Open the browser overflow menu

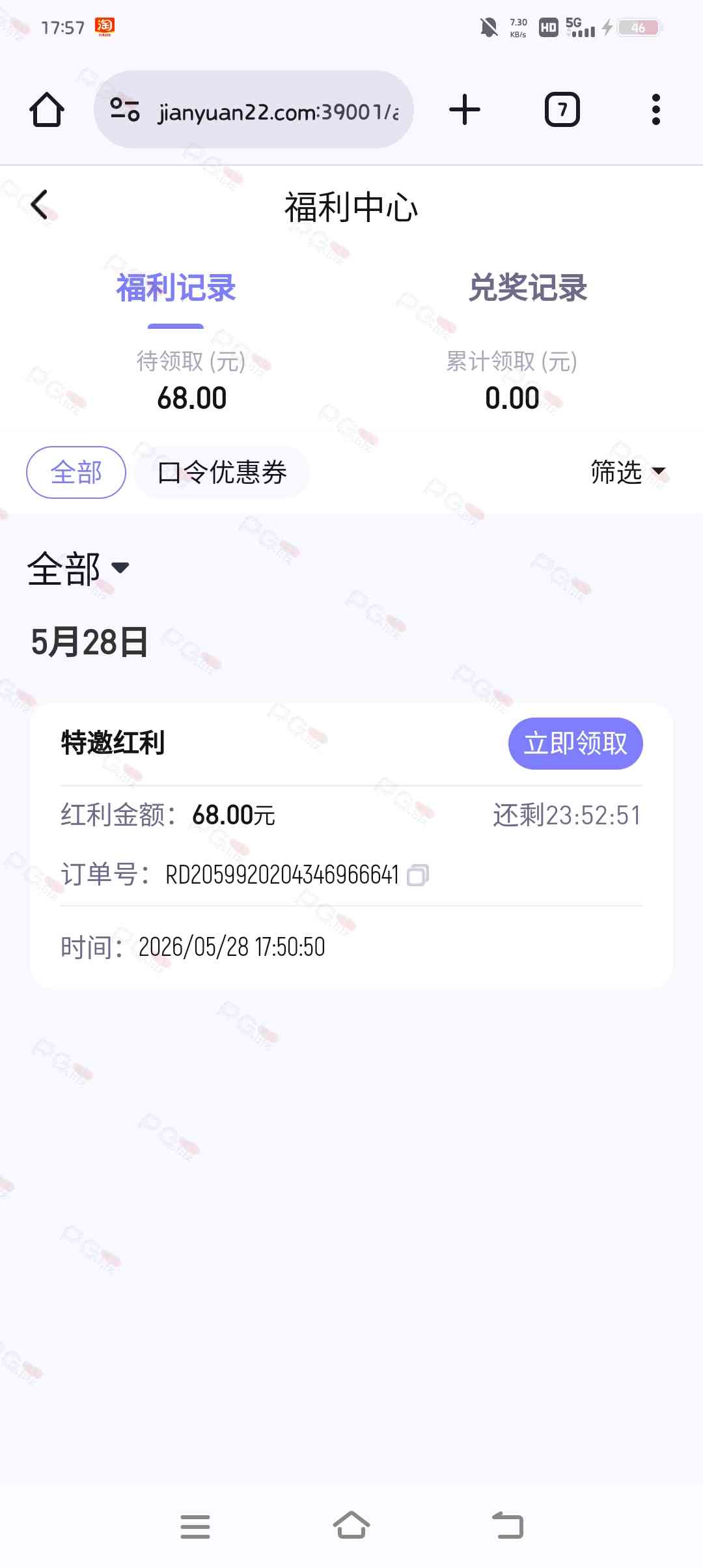point(656,109)
